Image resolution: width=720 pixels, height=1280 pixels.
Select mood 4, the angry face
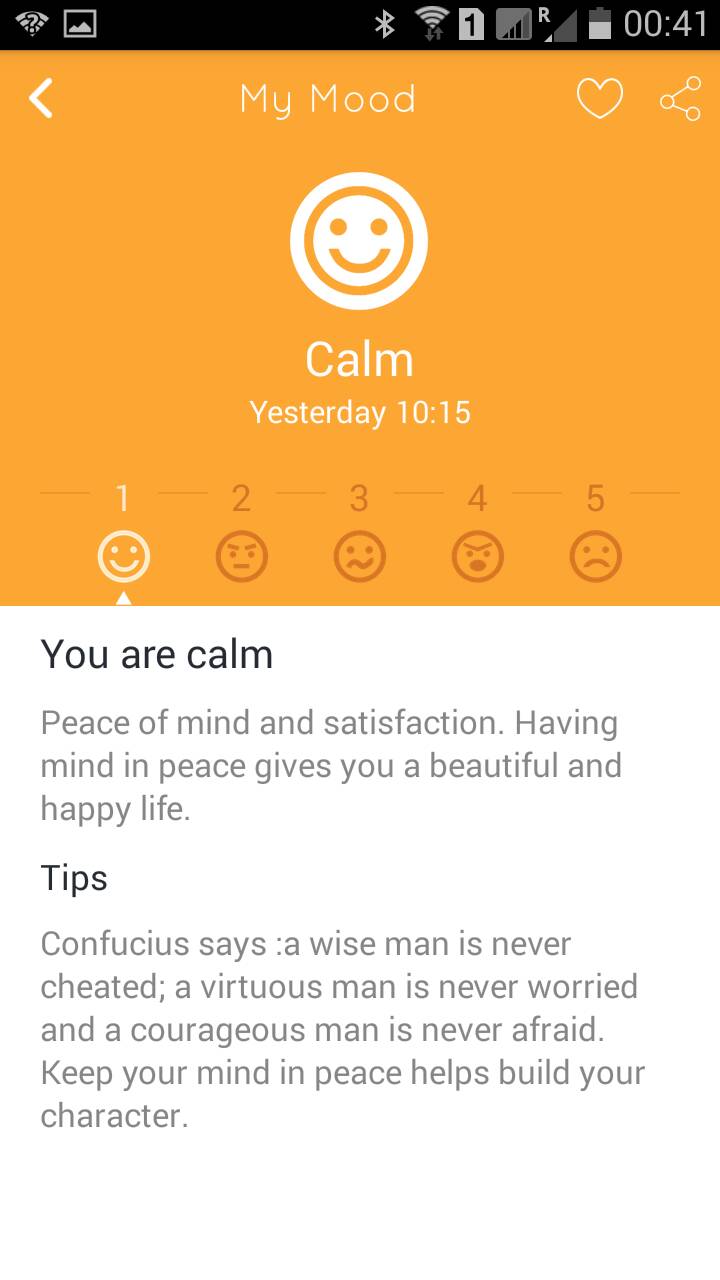coord(477,556)
